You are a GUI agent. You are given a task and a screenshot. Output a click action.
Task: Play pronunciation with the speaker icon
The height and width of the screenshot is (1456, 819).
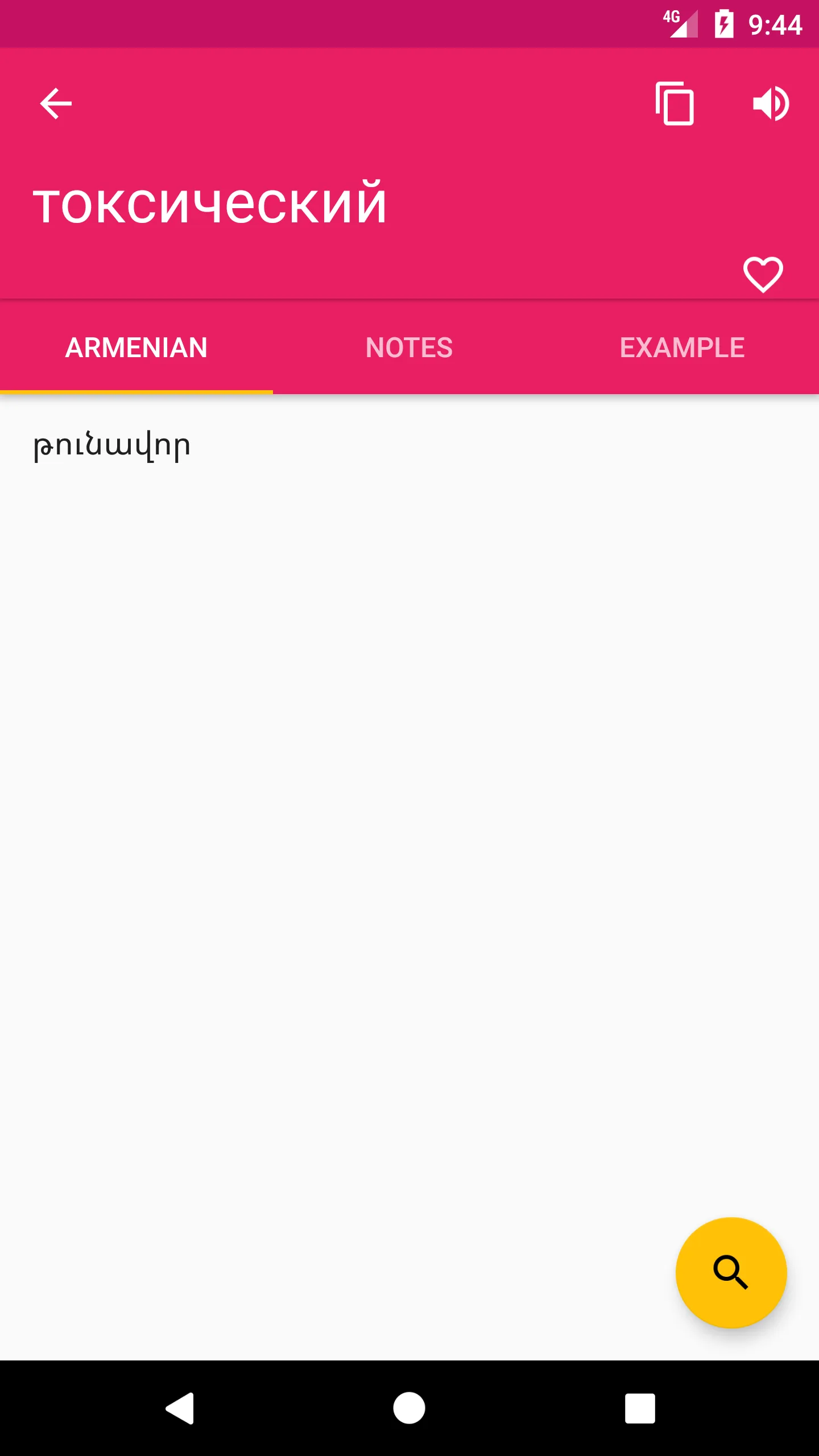771,104
